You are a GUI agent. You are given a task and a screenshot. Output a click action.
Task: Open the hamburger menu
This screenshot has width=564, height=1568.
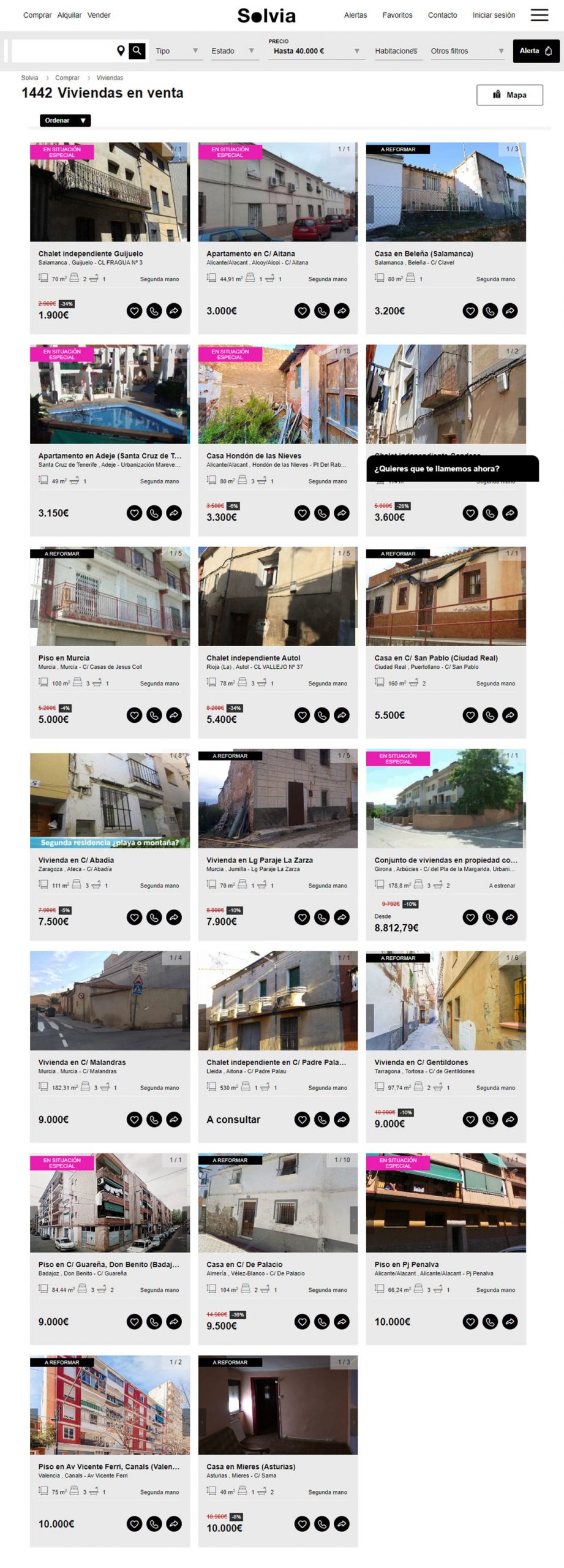point(539,15)
